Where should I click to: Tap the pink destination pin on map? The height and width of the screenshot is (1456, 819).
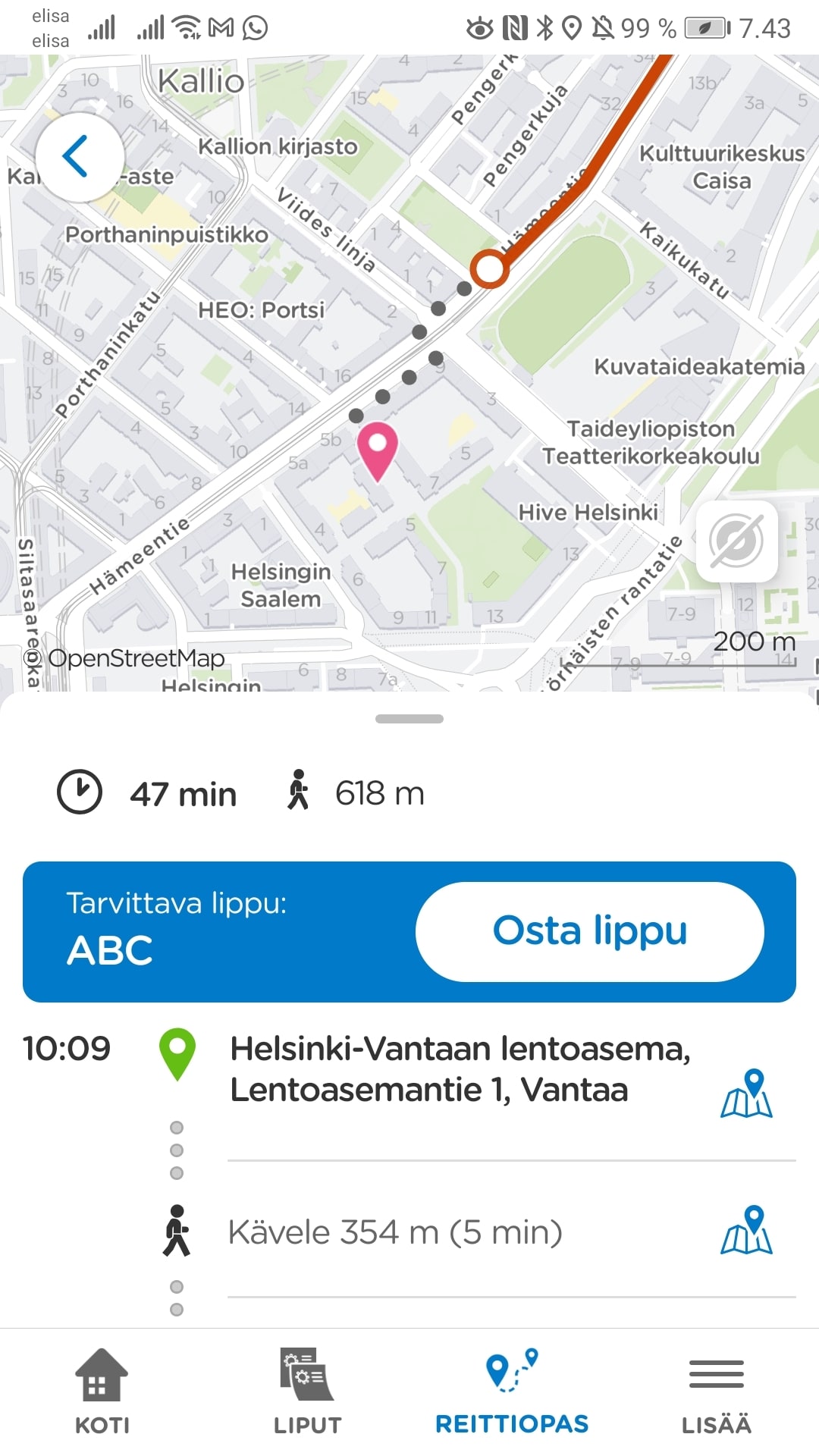coord(377,449)
